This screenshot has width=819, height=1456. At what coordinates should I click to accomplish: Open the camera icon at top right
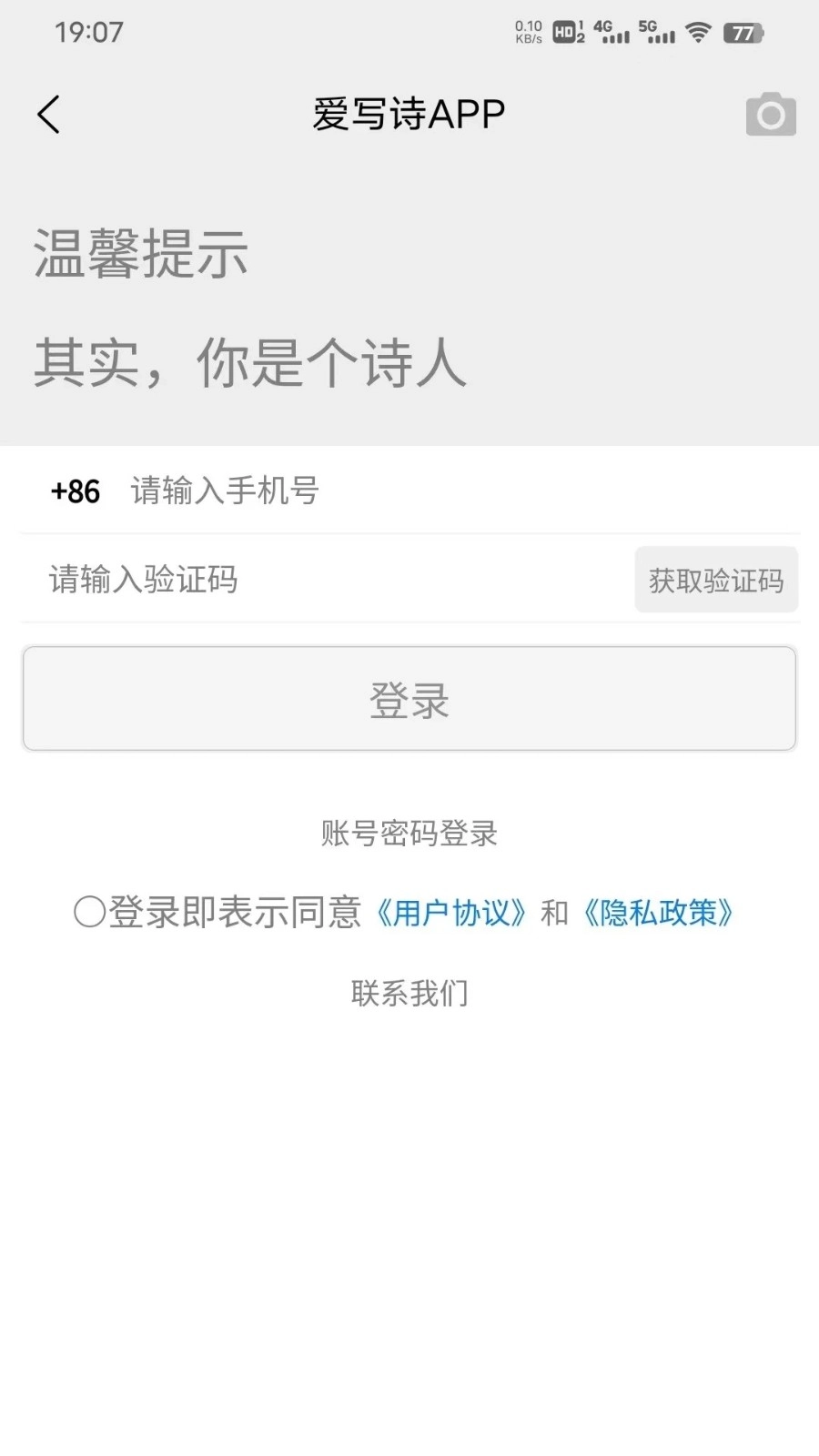pos(769,113)
